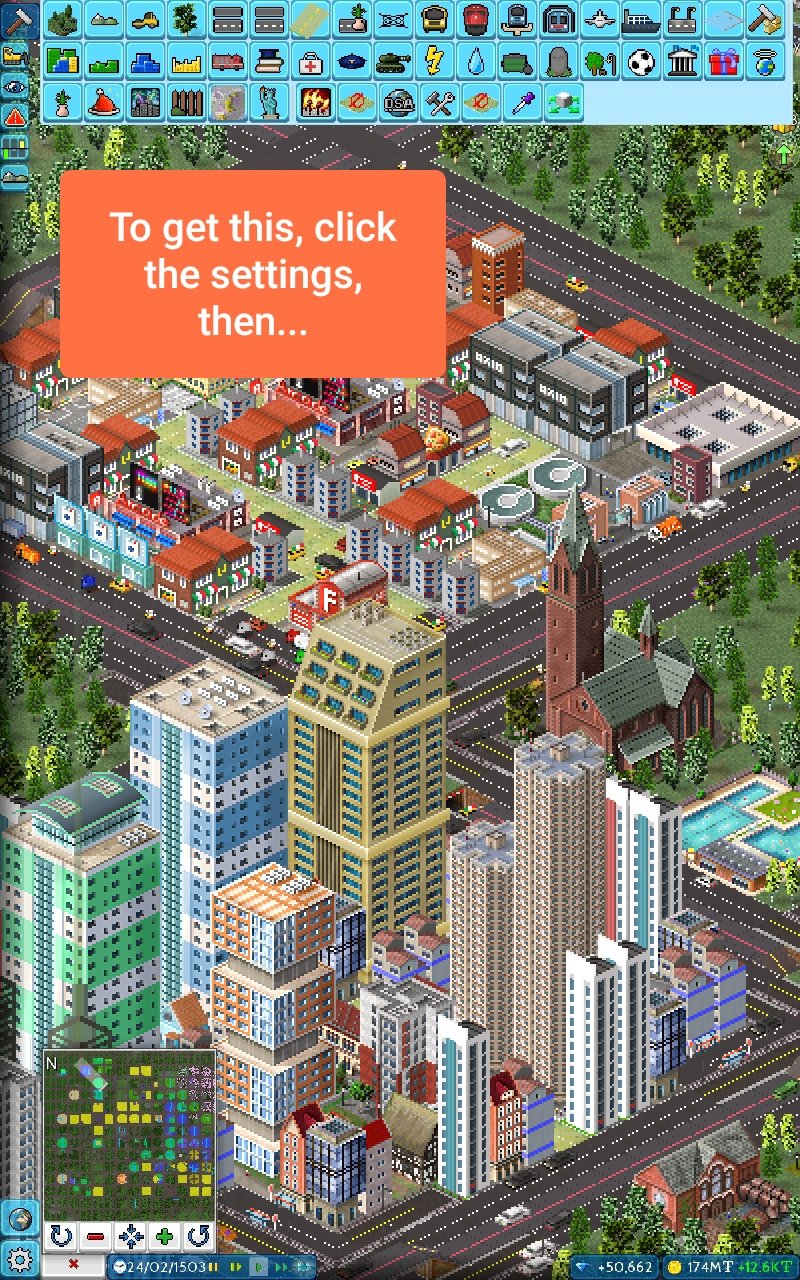Select the soccer ball sports category
This screenshot has height=1280, width=800.
pos(641,62)
